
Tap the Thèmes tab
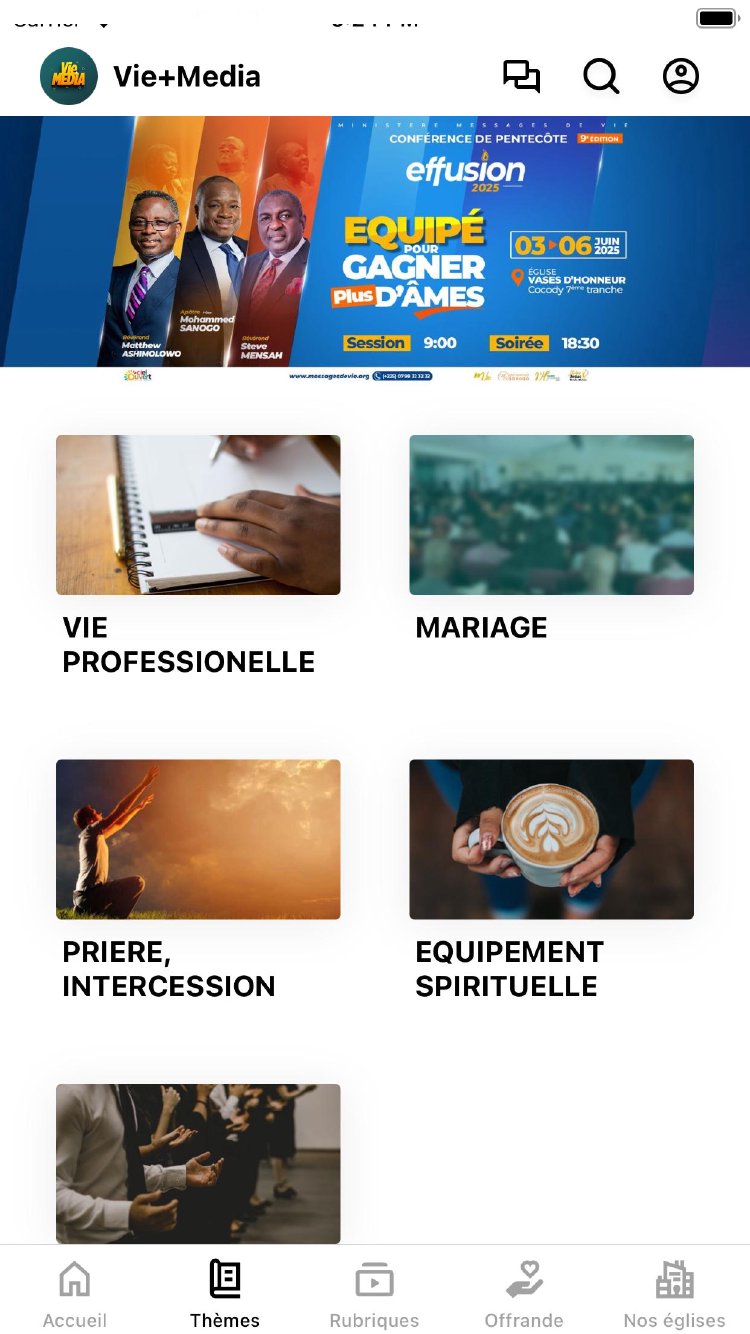pyautogui.click(x=225, y=1292)
